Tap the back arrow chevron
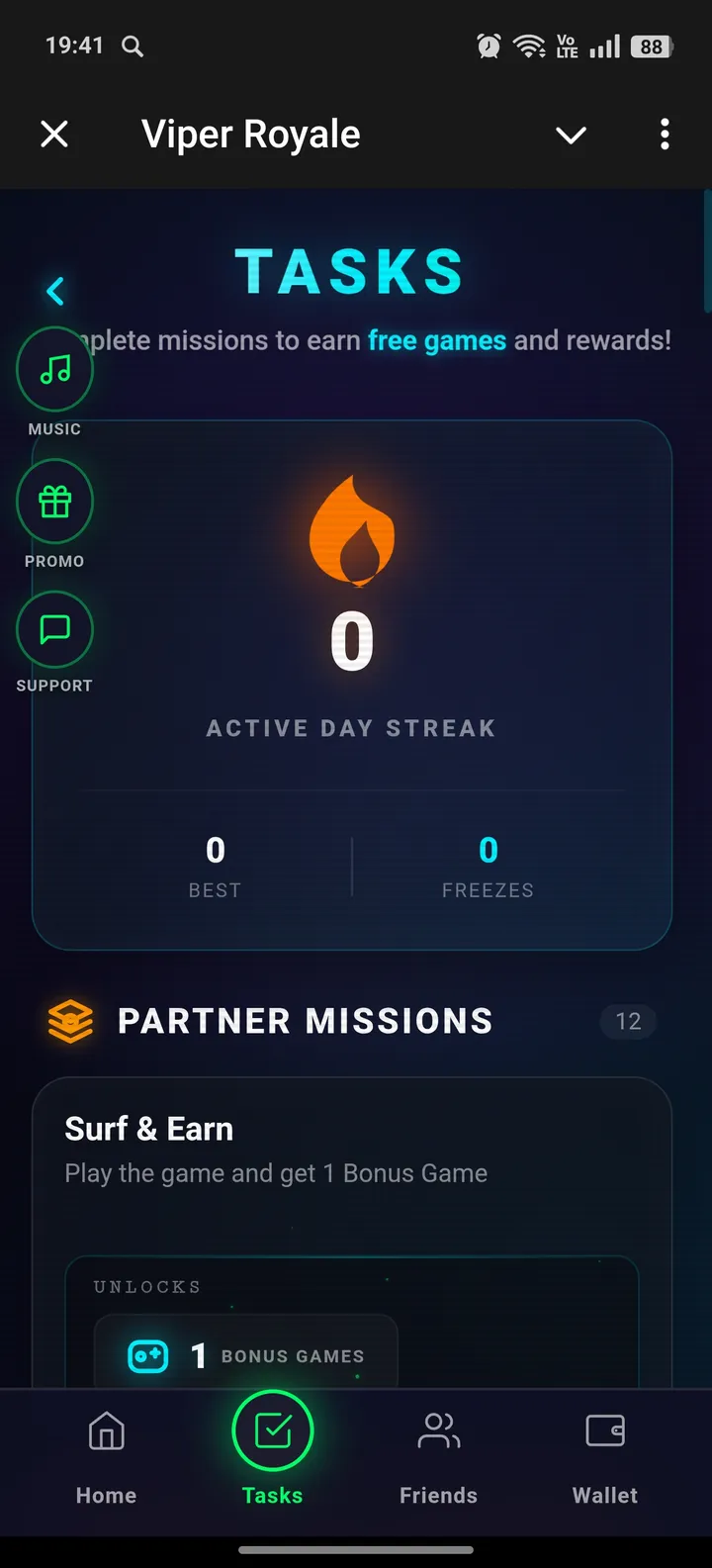Screen dimensions: 712x1568 pyautogui.click(x=55, y=291)
